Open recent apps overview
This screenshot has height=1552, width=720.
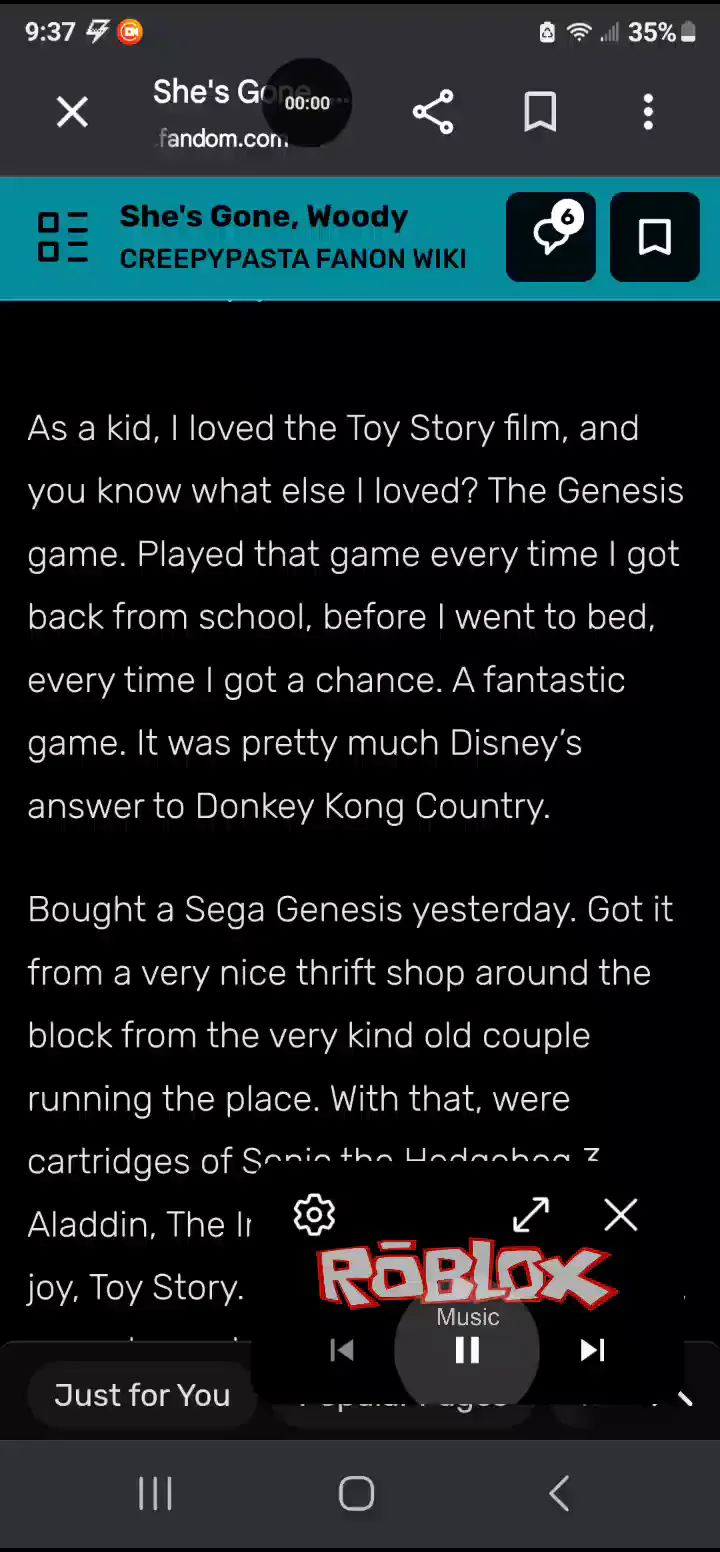tap(155, 1494)
